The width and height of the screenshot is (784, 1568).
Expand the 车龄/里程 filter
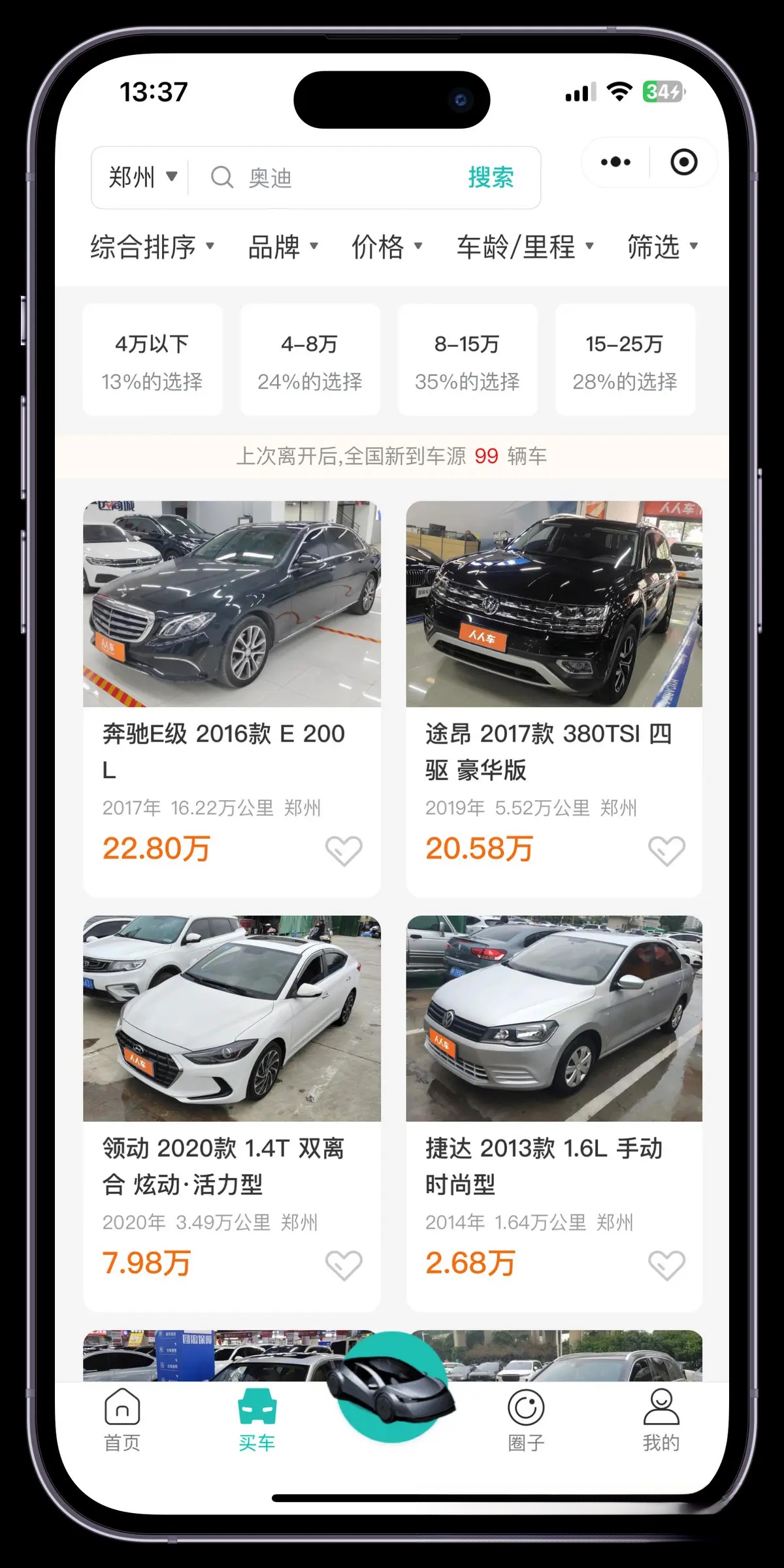point(525,247)
